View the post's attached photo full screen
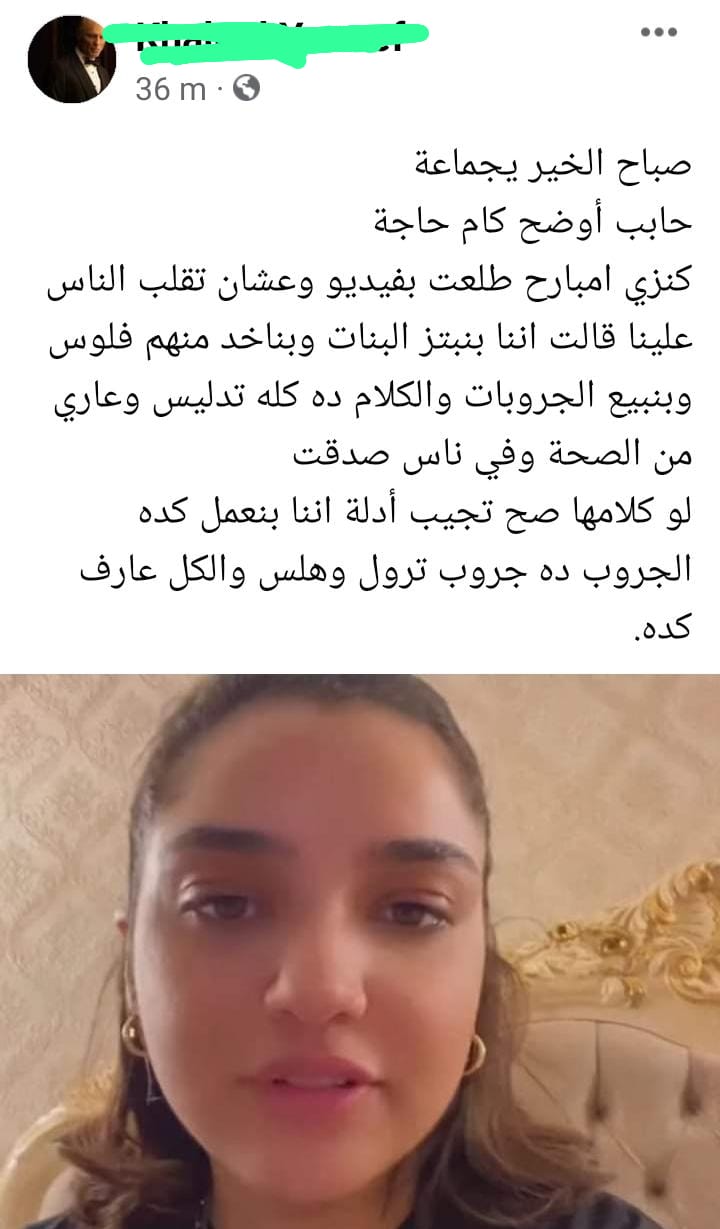Viewport: 720px width, 1229px height. click(x=360, y=950)
